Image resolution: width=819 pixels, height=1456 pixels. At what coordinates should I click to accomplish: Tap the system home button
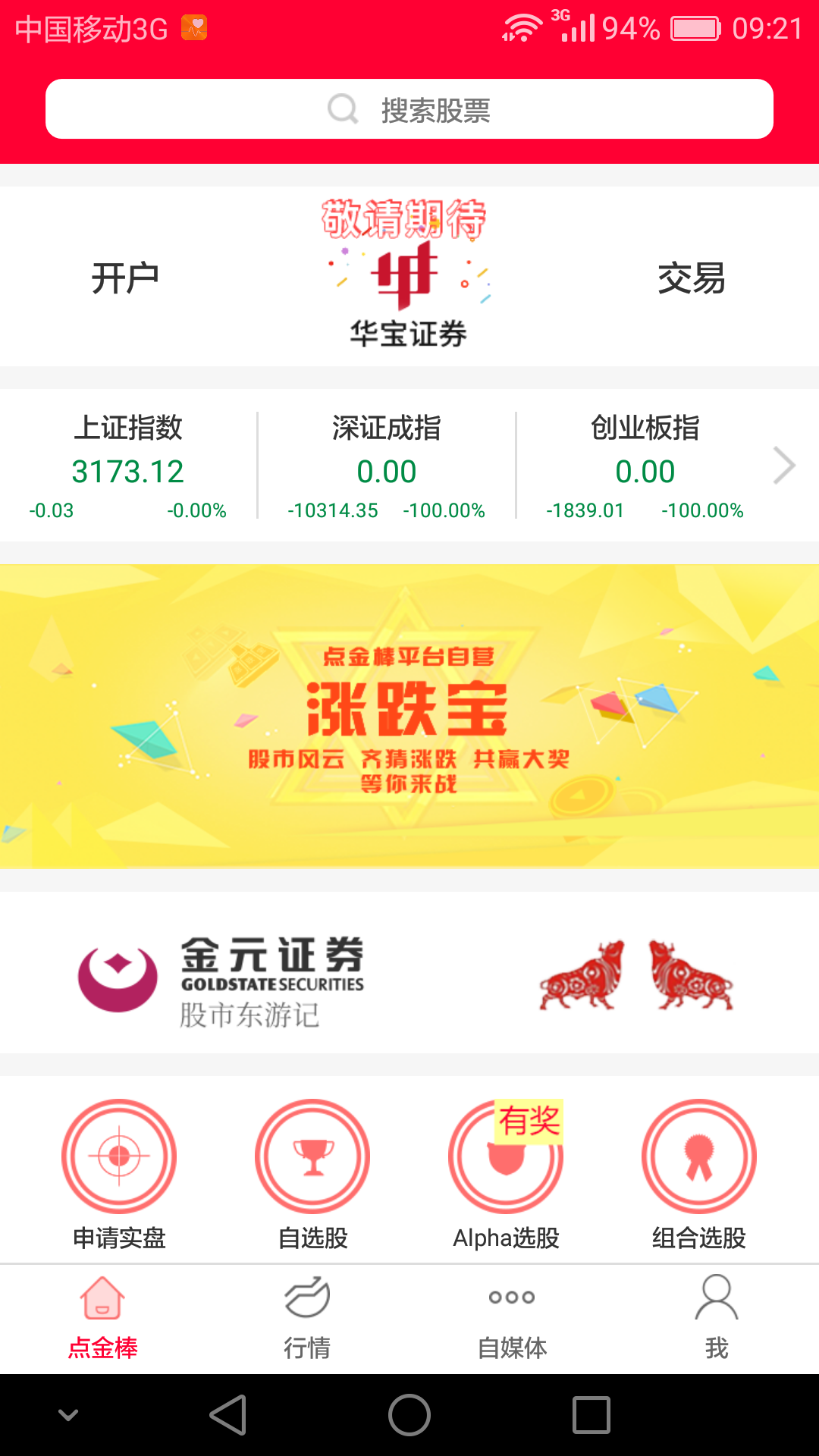[x=409, y=1415]
